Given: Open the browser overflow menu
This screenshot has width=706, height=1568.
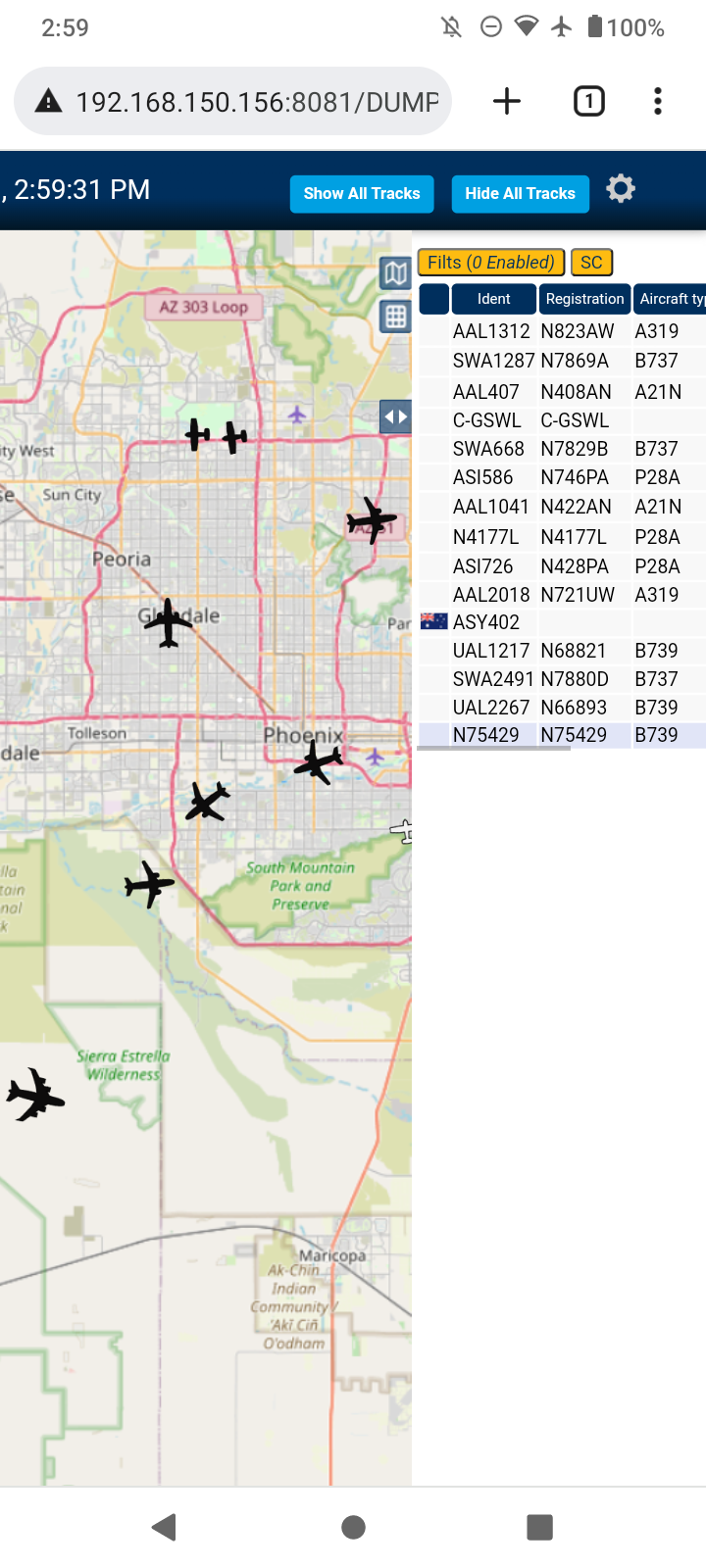Looking at the screenshot, I should pyautogui.click(x=658, y=101).
